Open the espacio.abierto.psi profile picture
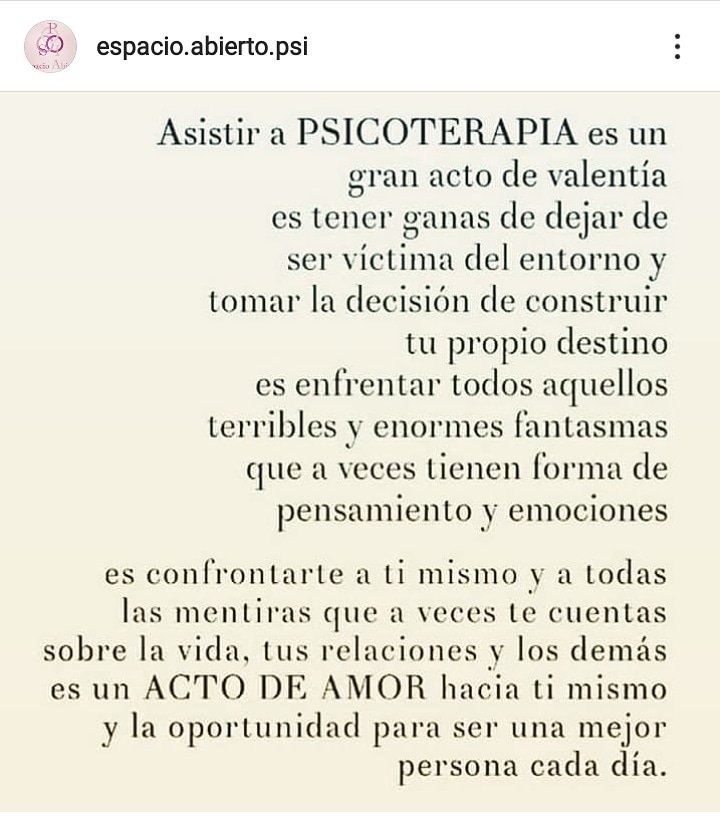Viewport: 720px width, 818px height. tap(50, 46)
